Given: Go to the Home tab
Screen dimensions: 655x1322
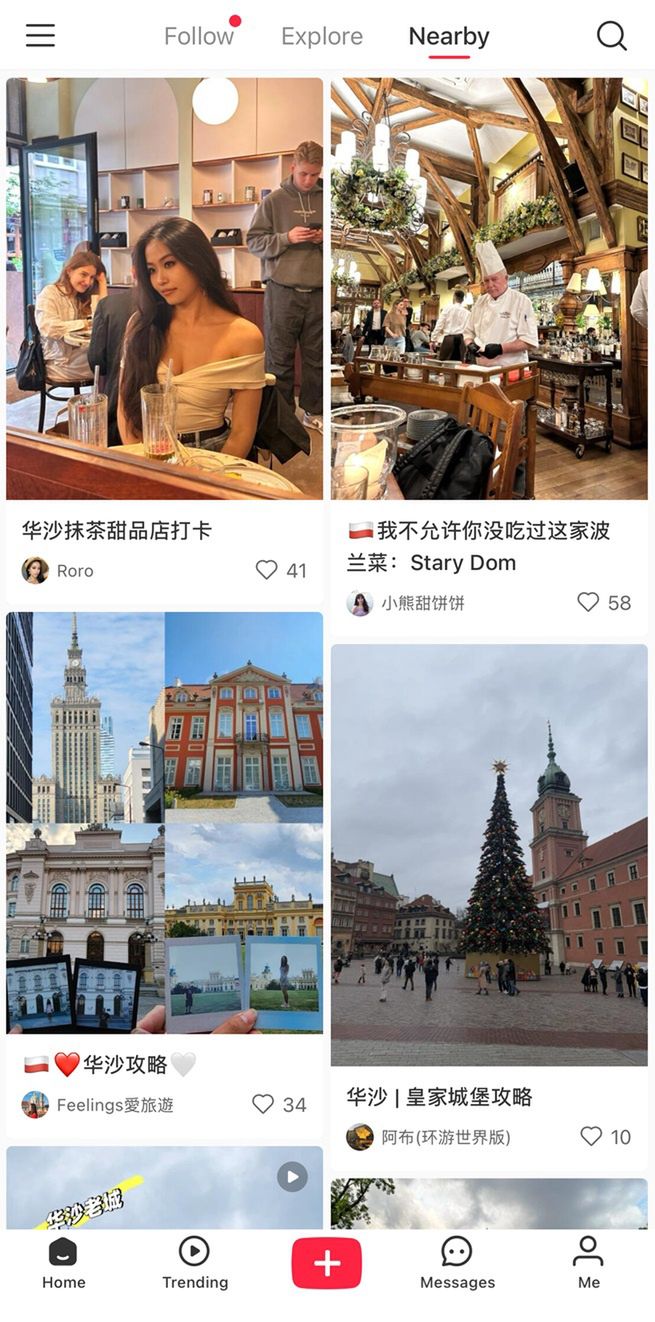Looking at the screenshot, I should pyautogui.click(x=63, y=1263).
